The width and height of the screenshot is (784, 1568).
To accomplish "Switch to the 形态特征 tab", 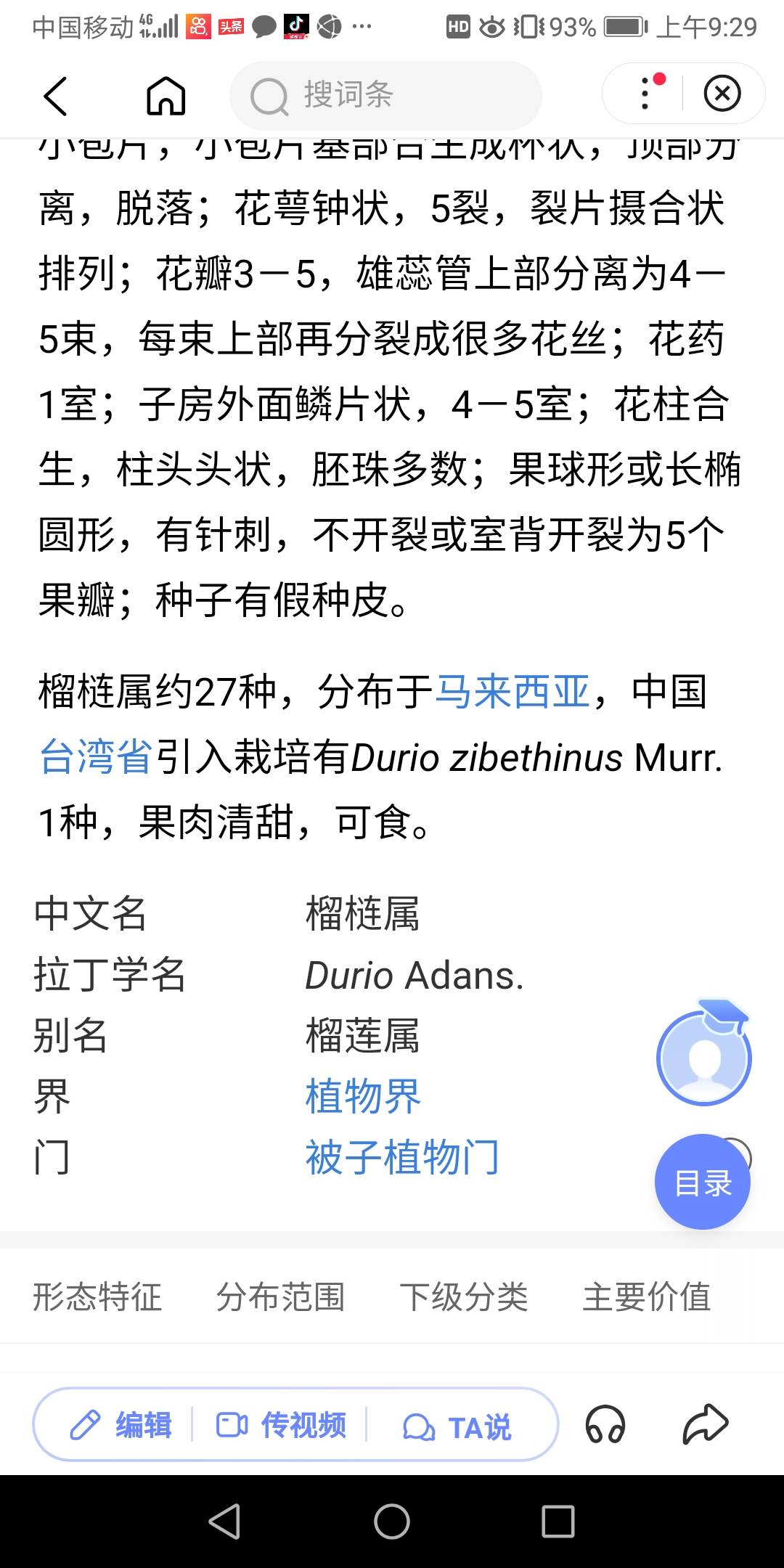I will [97, 1297].
